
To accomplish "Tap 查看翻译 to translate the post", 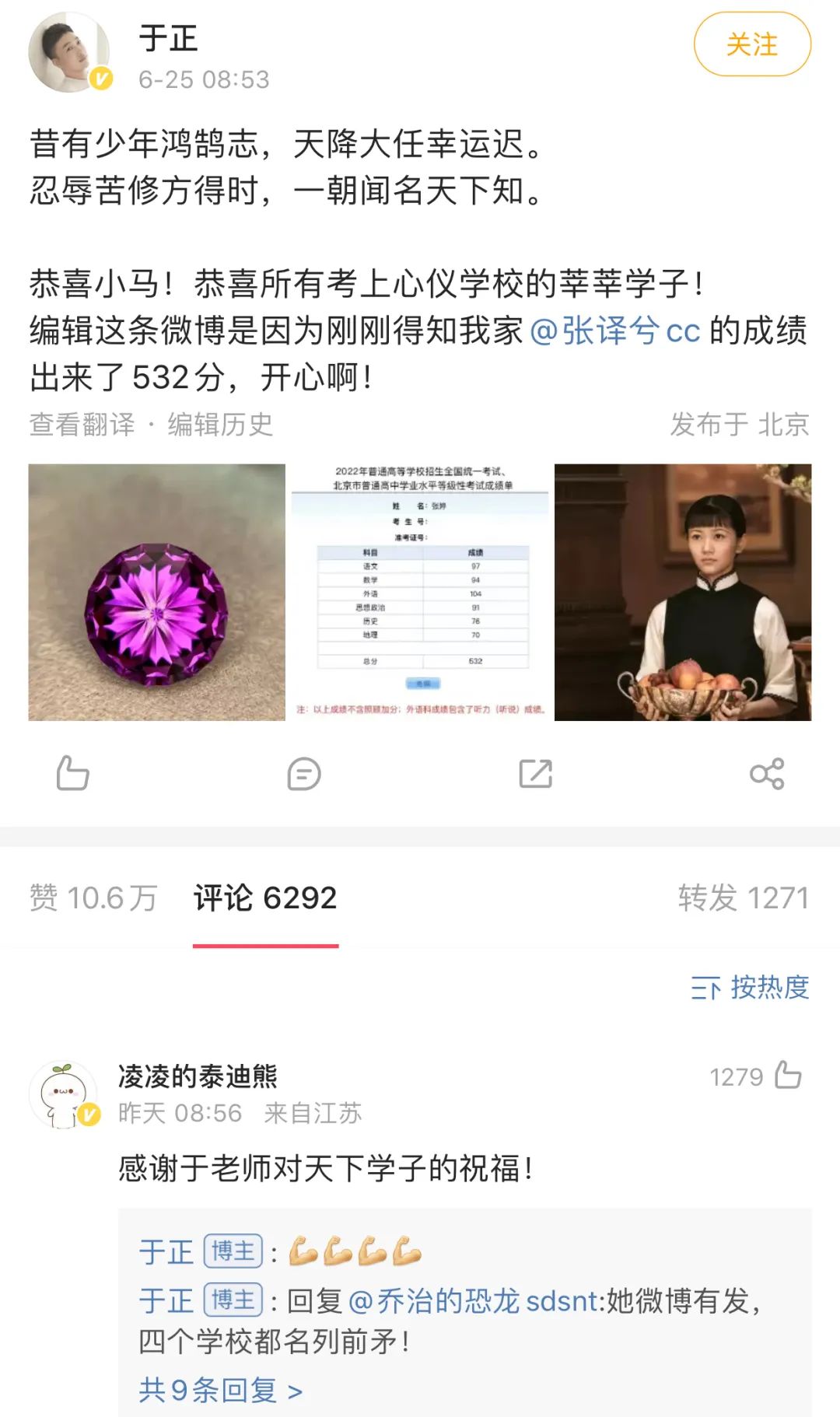I will [82, 425].
